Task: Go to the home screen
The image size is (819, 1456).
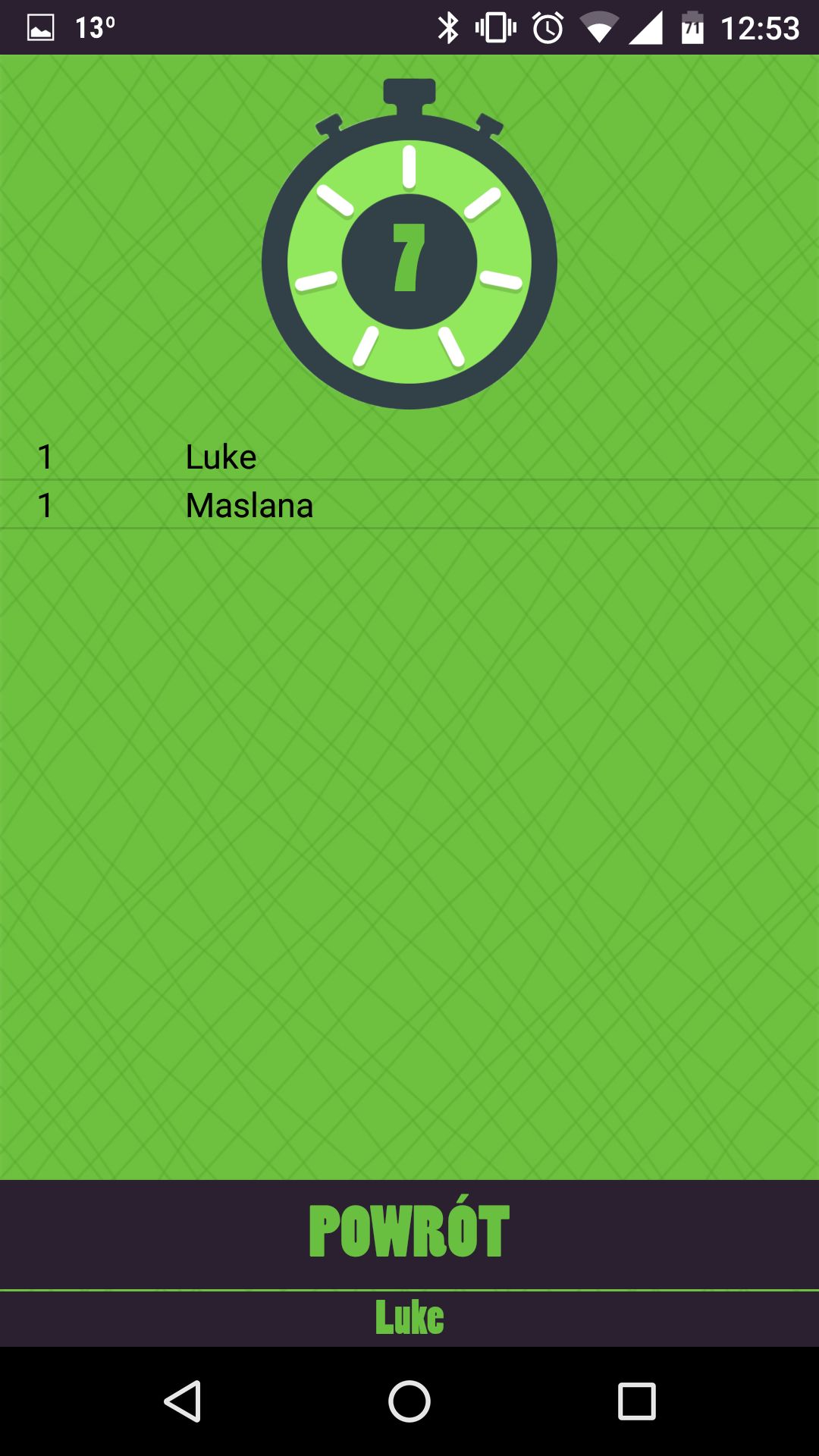Action: pyautogui.click(x=409, y=1401)
